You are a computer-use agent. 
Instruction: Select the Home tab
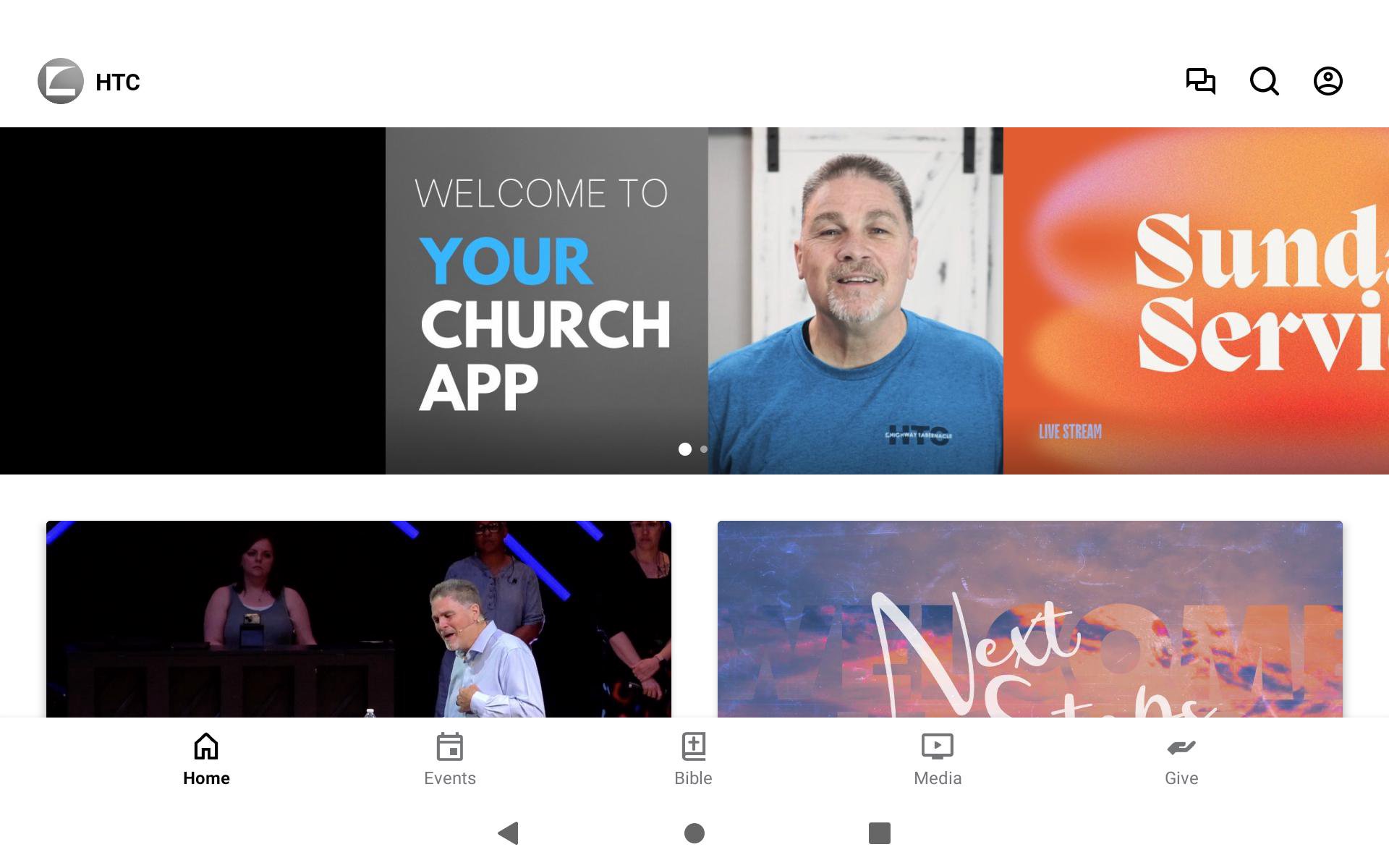point(206,759)
